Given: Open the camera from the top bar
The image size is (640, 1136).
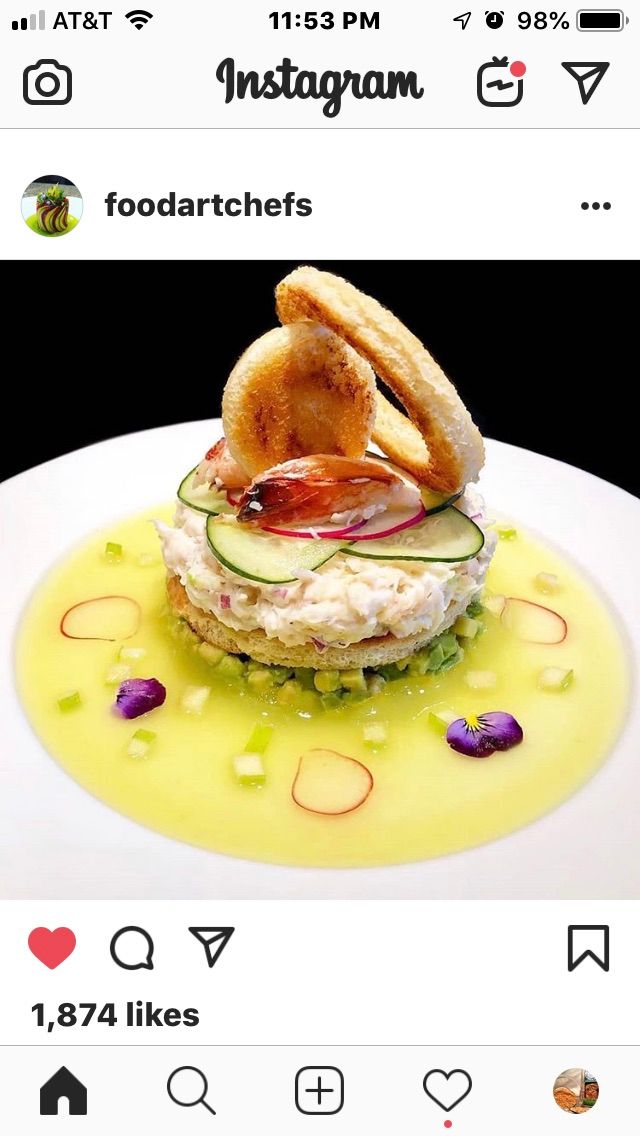Looking at the screenshot, I should pos(48,83).
